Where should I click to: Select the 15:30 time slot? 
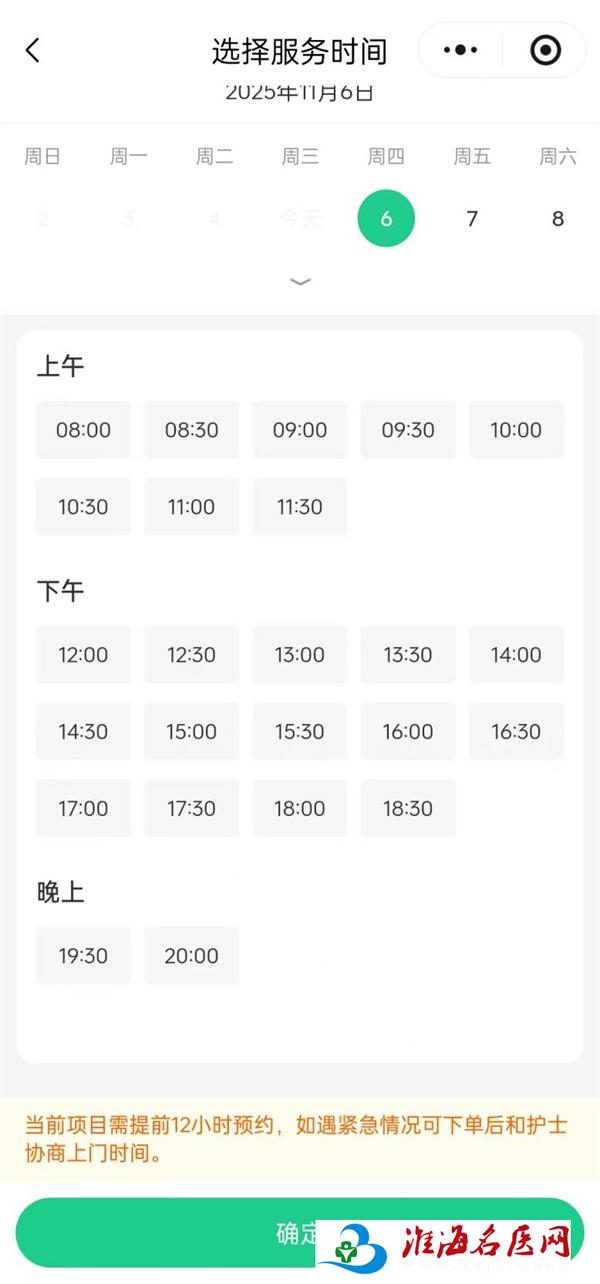click(300, 732)
